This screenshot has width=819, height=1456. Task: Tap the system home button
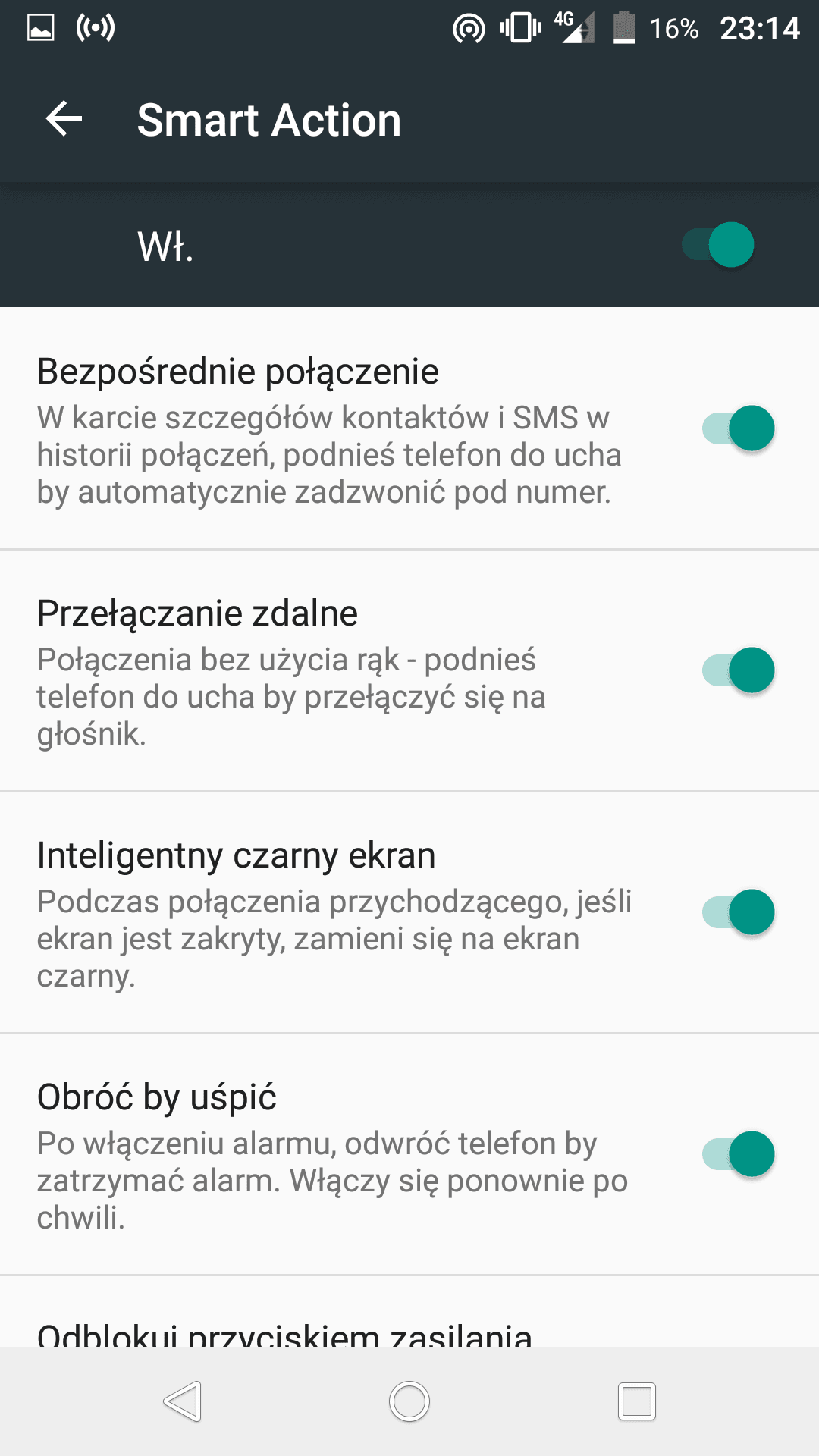pos(409,1401)
